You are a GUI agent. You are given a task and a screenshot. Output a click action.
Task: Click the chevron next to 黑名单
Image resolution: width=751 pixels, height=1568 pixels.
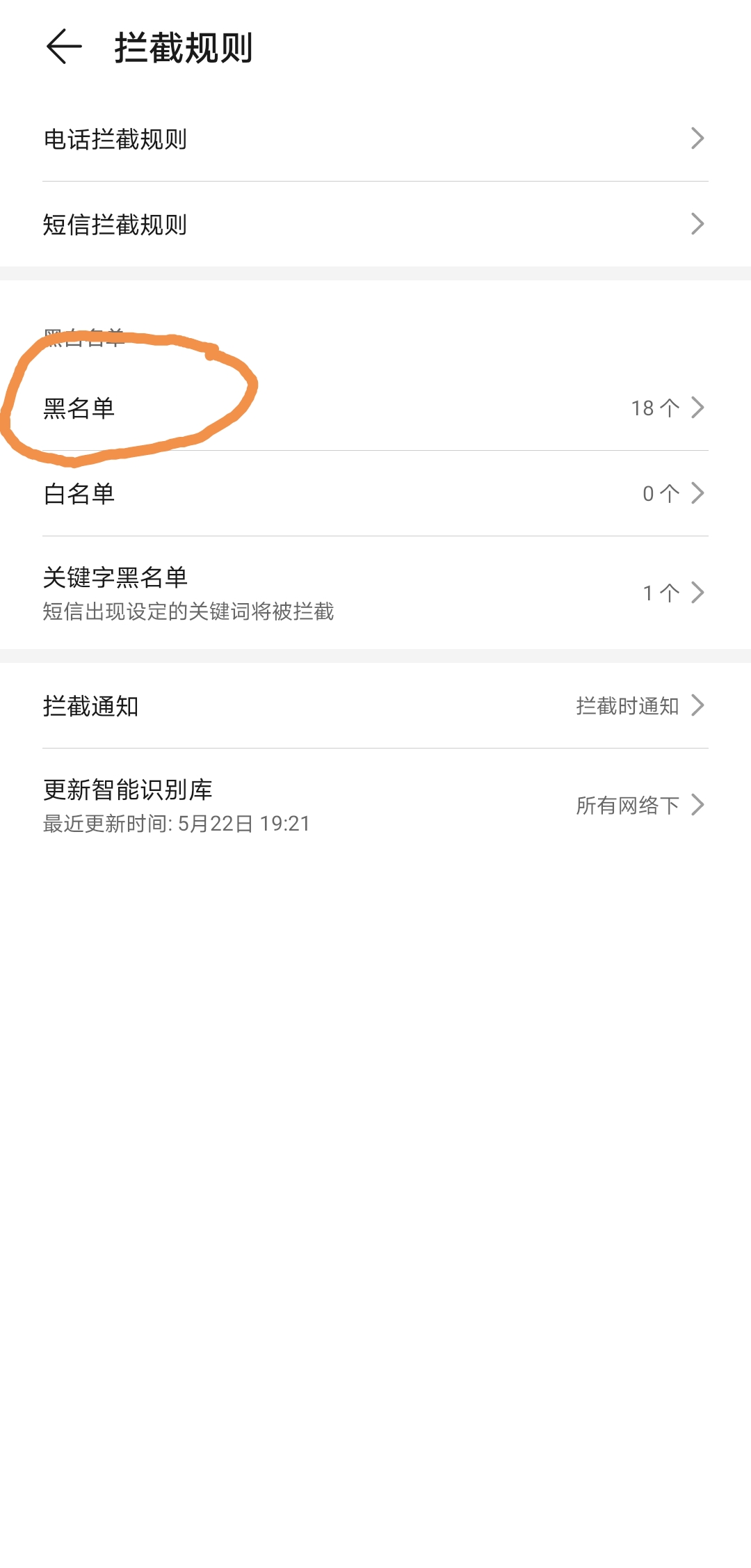coord(698,408)
